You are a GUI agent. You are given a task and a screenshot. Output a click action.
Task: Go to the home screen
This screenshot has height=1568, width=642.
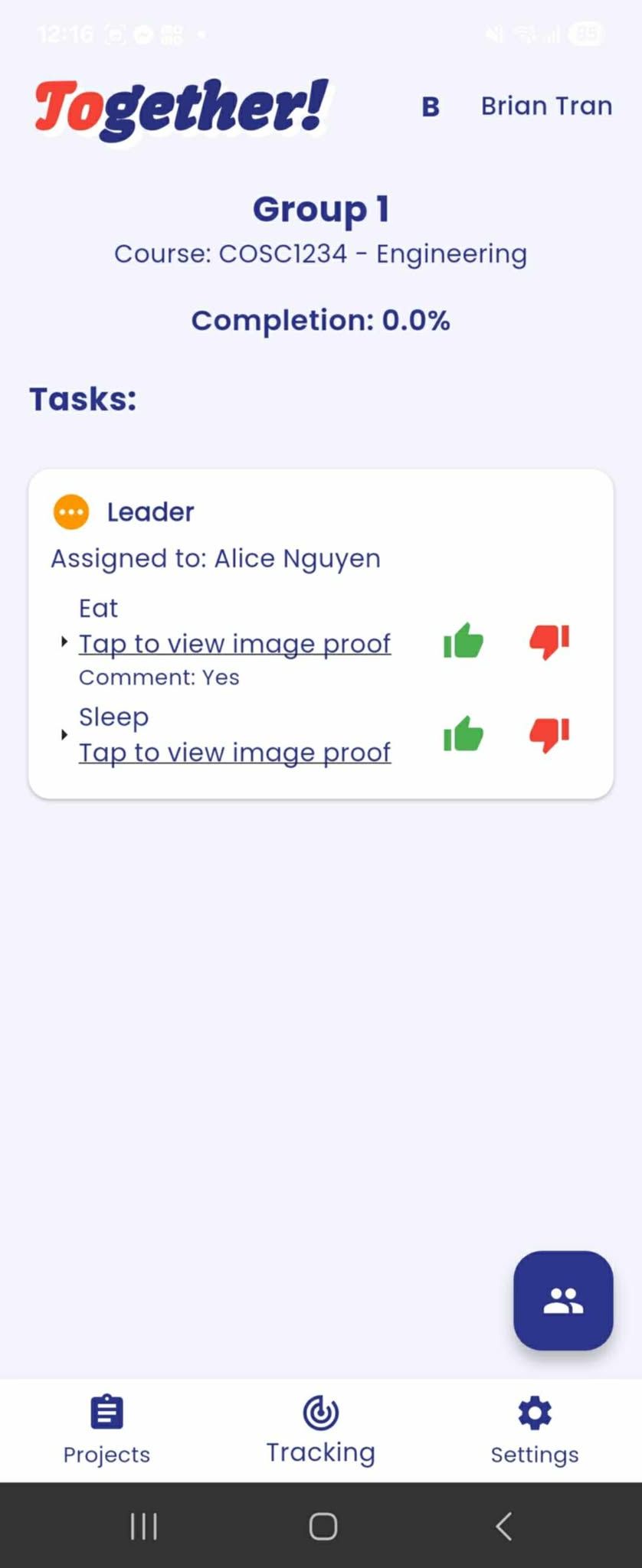[x=323, y=1526]
